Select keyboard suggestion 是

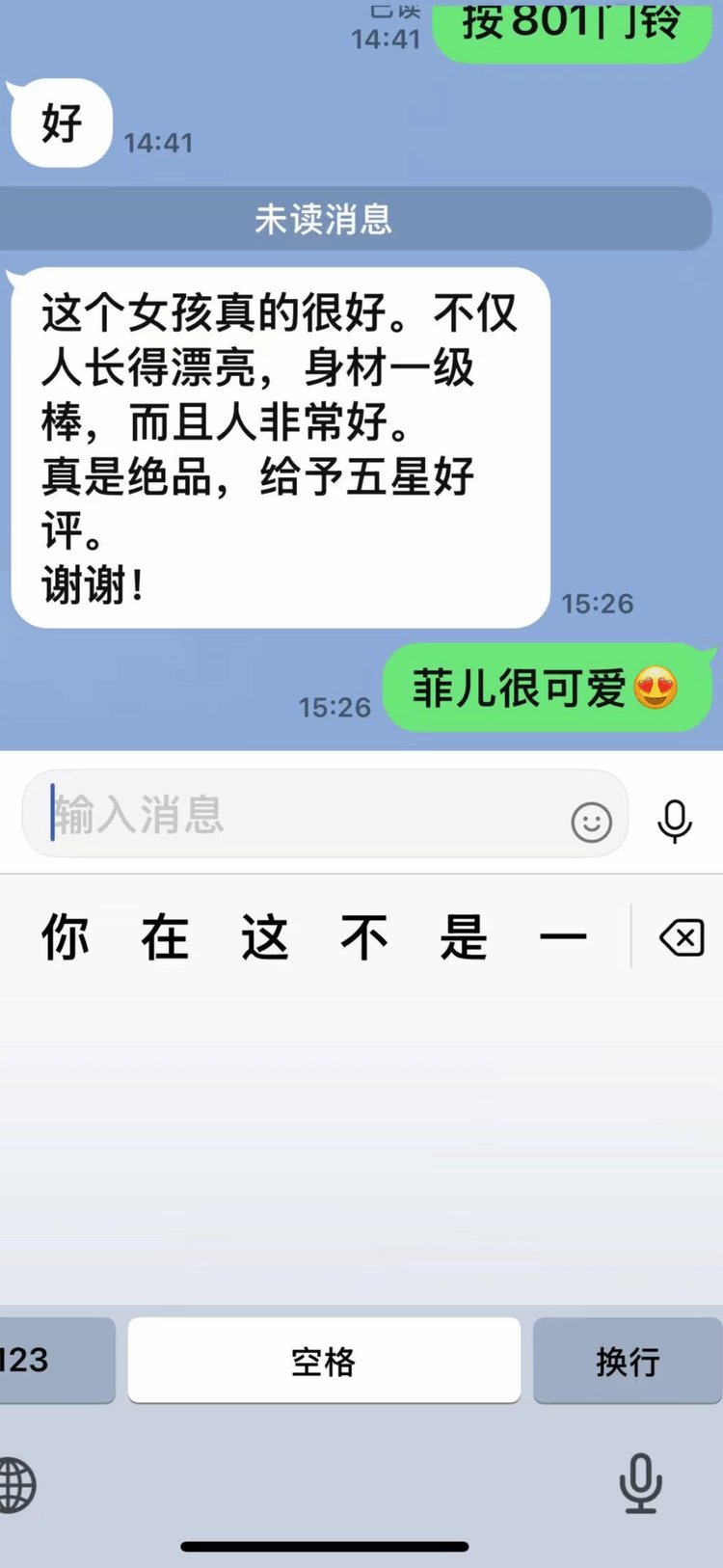(464, 937)
